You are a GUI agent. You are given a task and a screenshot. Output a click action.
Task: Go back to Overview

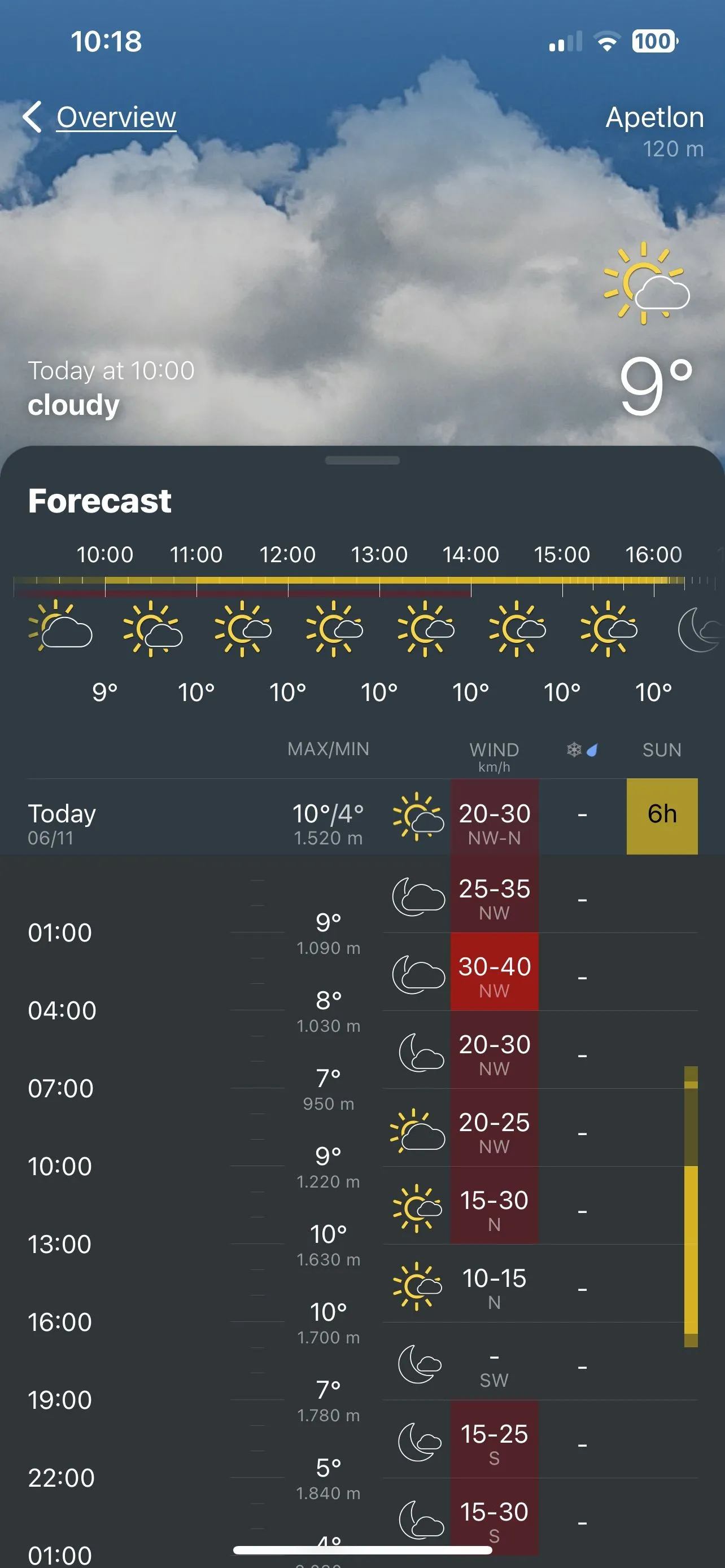click(101, 117)
